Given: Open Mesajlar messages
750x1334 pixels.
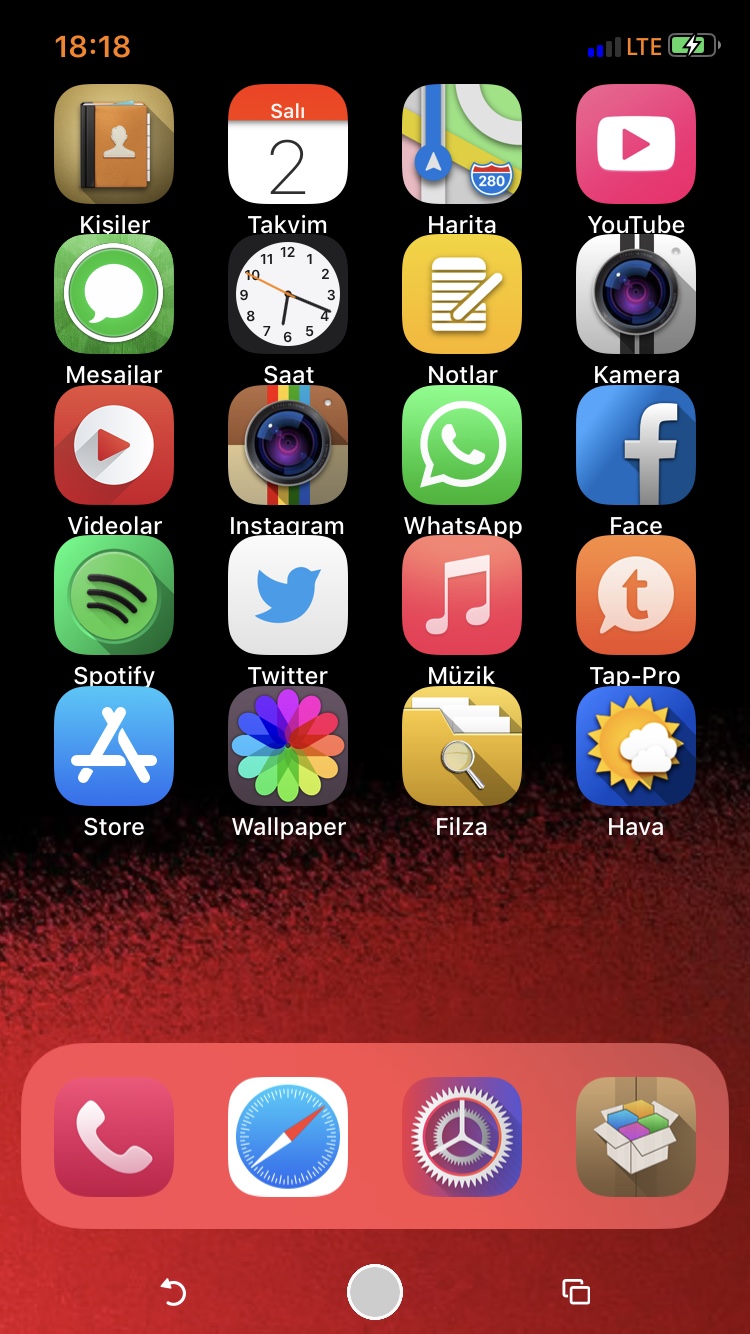Looking at the screenshot, I should click(114, 294).
